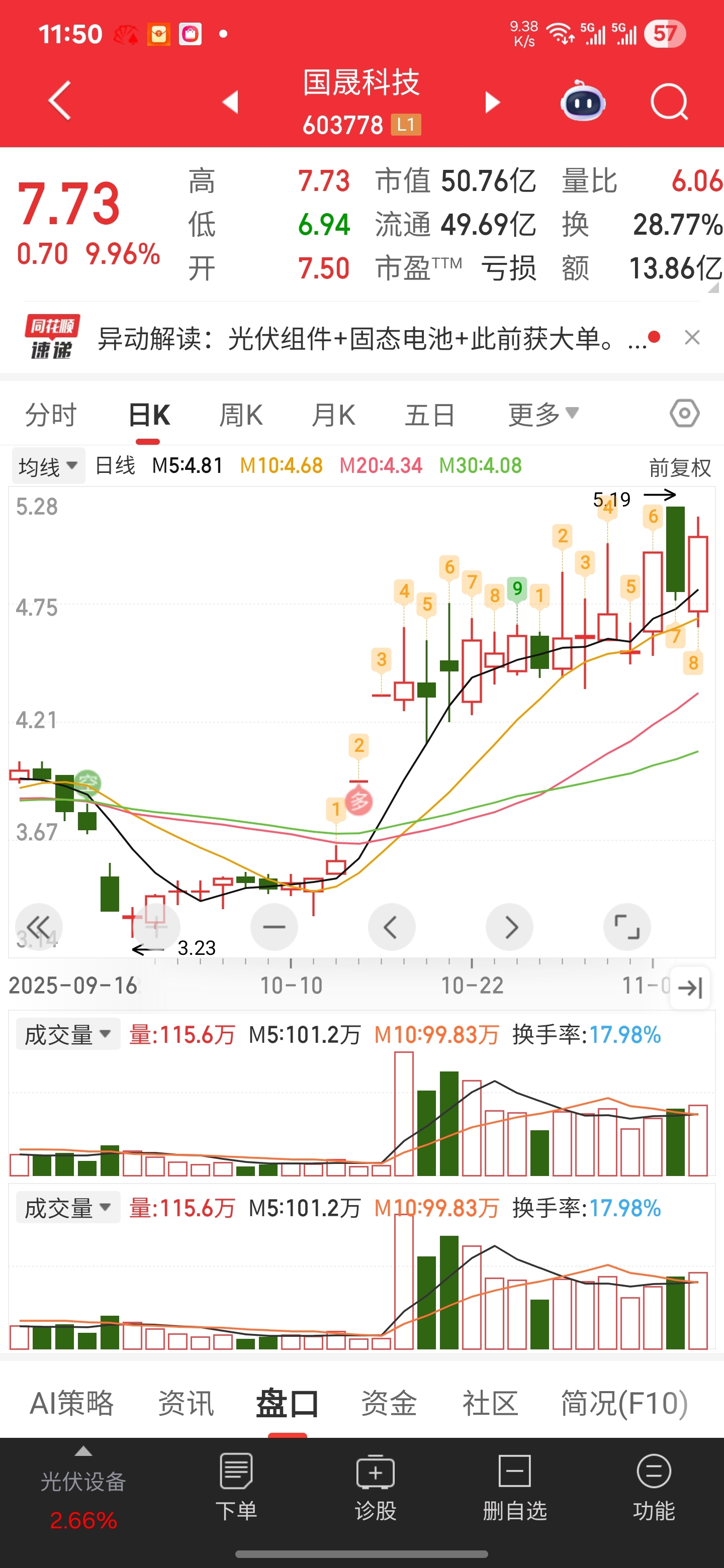Open the 均线 indicator dropdown
724x1568 pixels.
48,466
